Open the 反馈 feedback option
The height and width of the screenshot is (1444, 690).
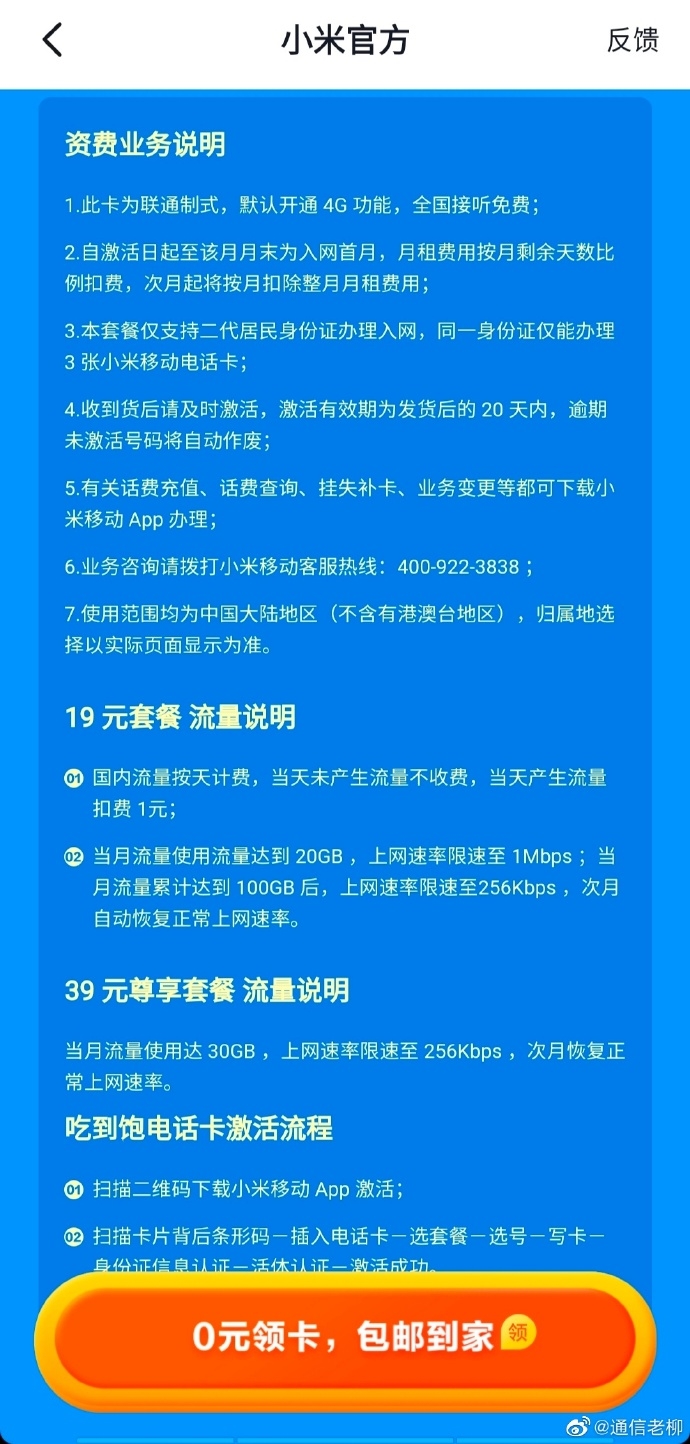[x=632, y=41]
